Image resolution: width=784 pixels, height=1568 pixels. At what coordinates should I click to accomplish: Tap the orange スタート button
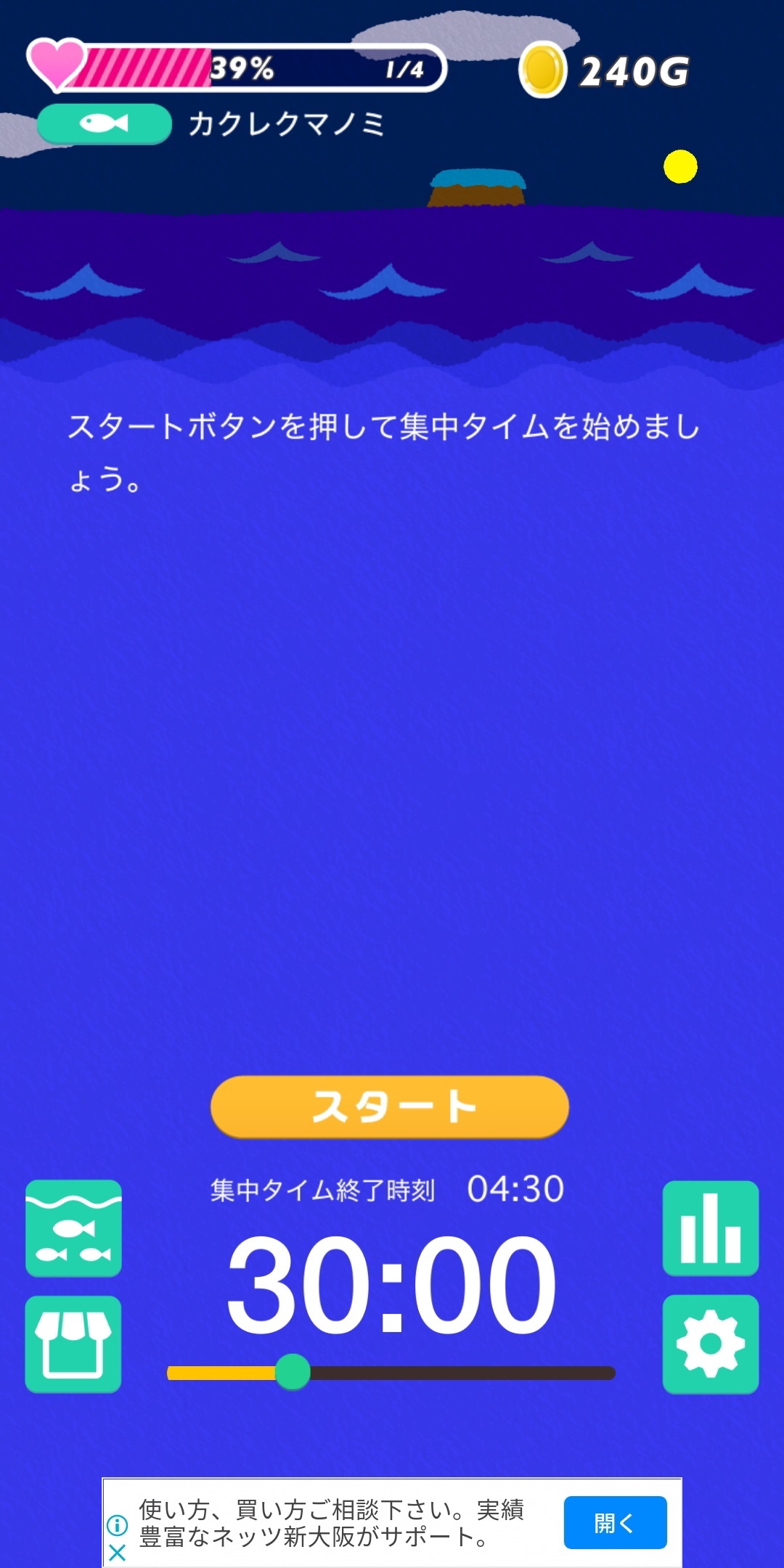pos(390,1107)
